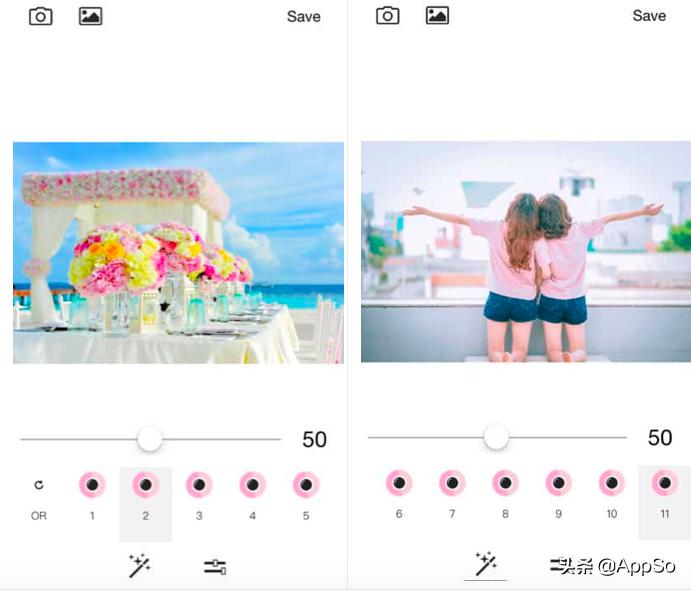Apply filter 7
691x591 pixels.
pos(452,484)
